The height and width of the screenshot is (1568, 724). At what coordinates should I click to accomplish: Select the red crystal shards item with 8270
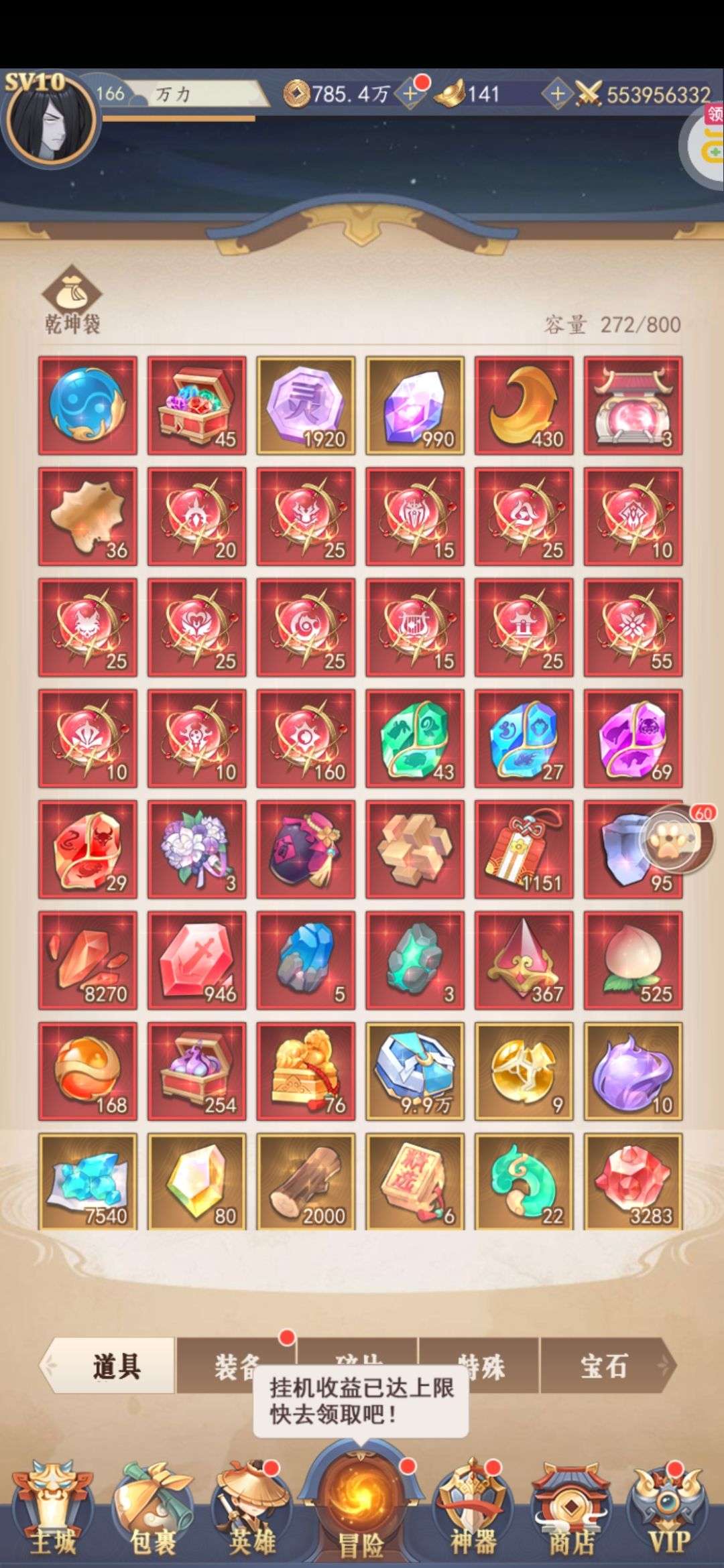tap(88, 960)
